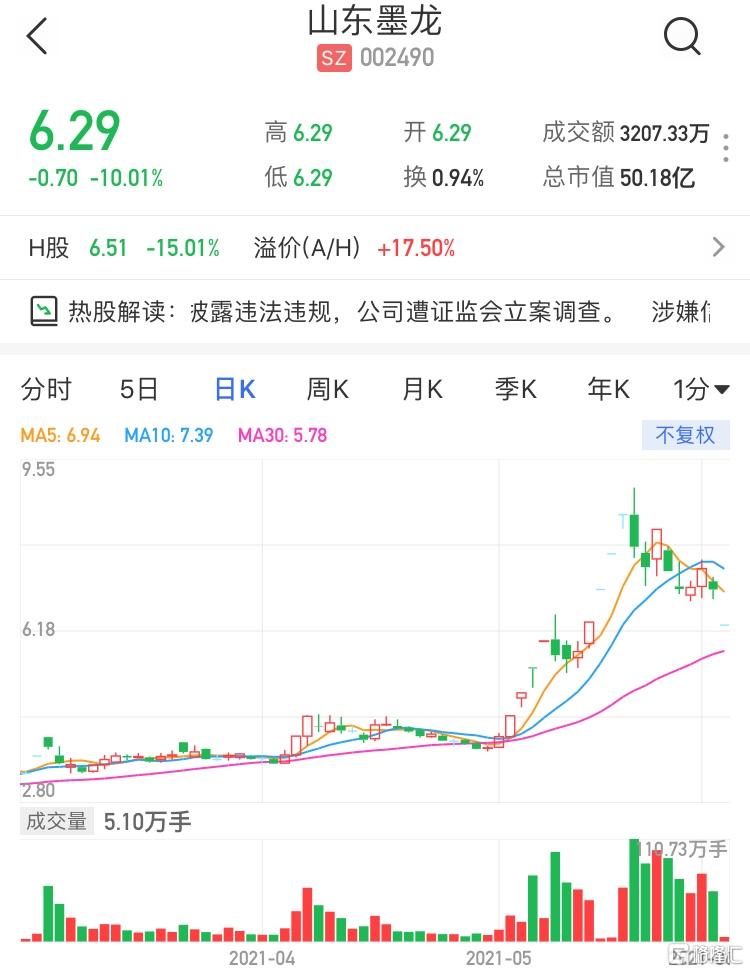Switch to the 周K chart tab
Viewport: 750px width, 972px height.
(327, 389)
